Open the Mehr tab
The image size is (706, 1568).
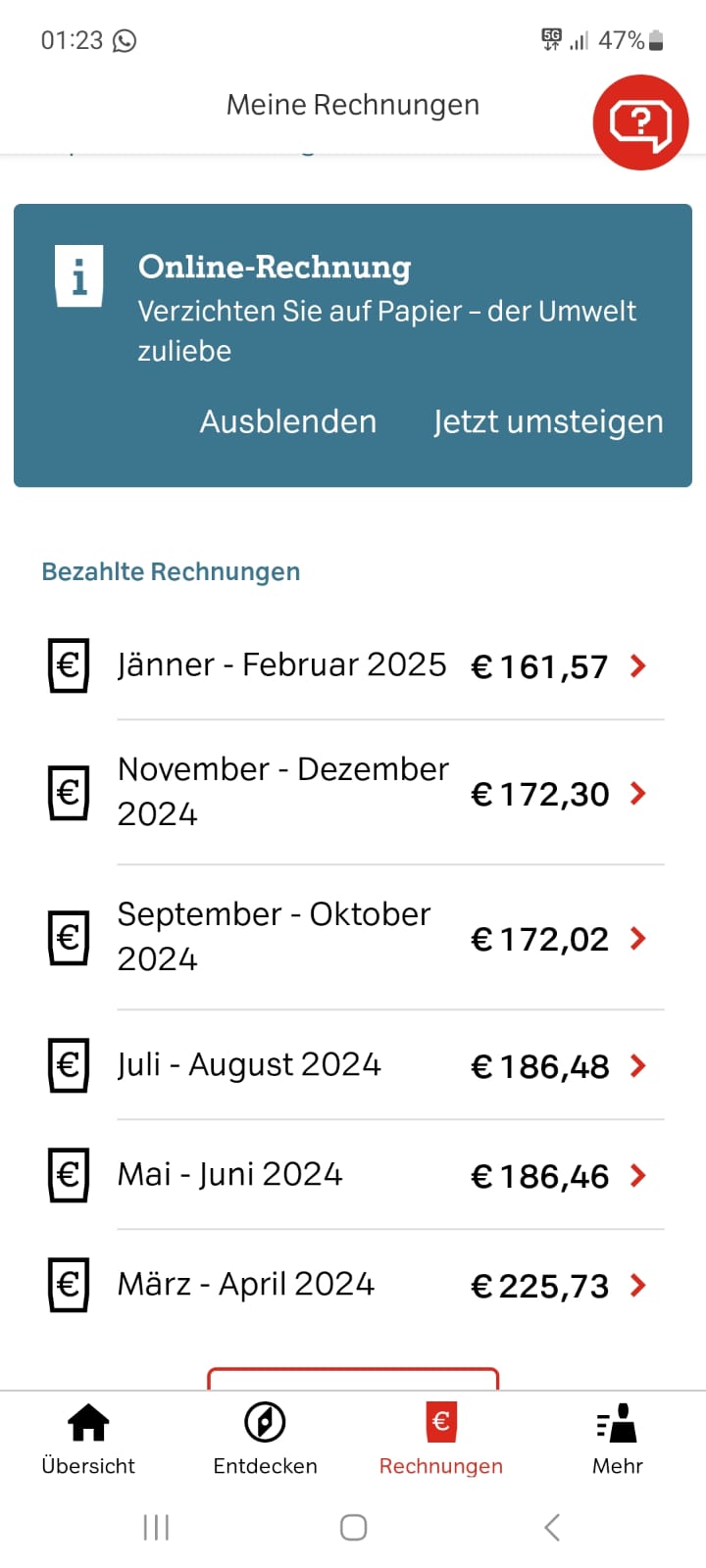pyautogui.click(x=618, y=1440)
